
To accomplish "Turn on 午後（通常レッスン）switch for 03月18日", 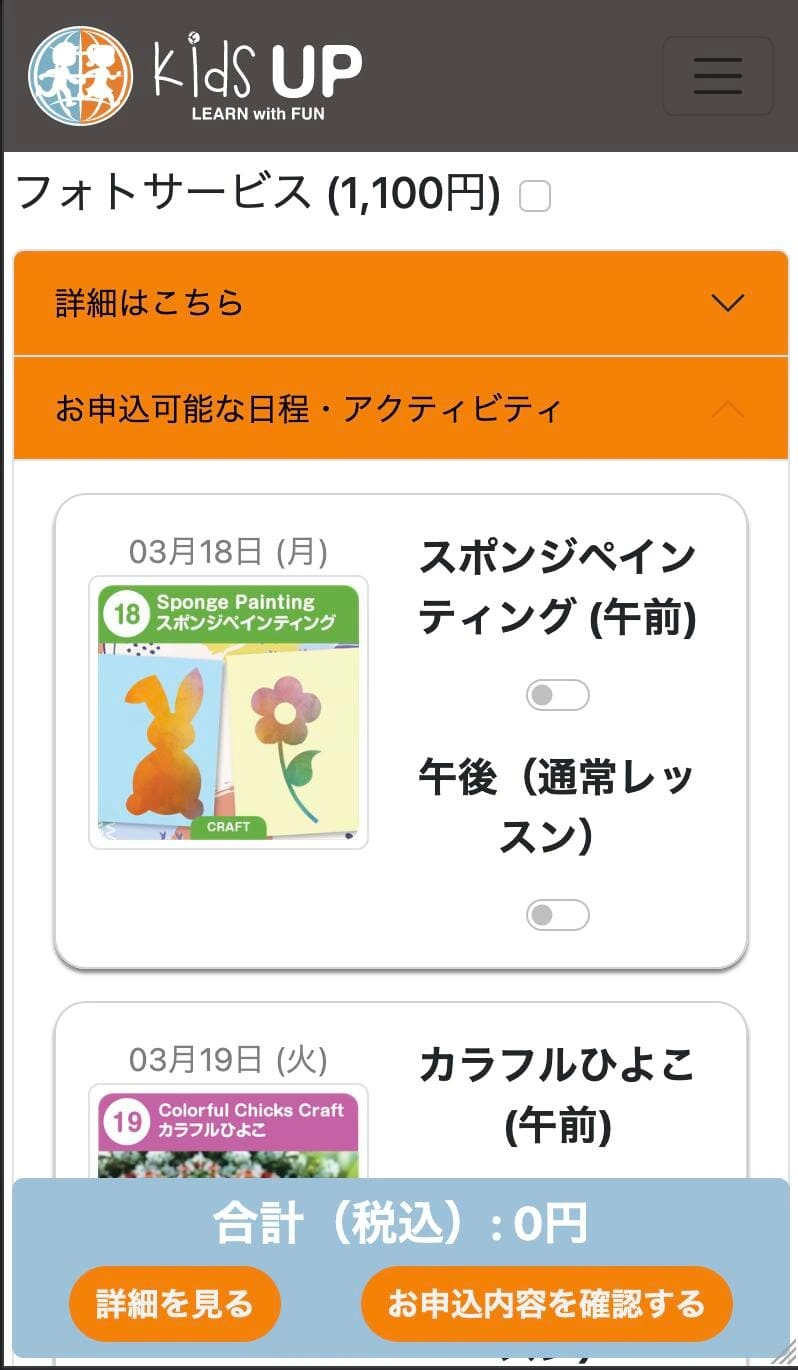I will point(557,915).
